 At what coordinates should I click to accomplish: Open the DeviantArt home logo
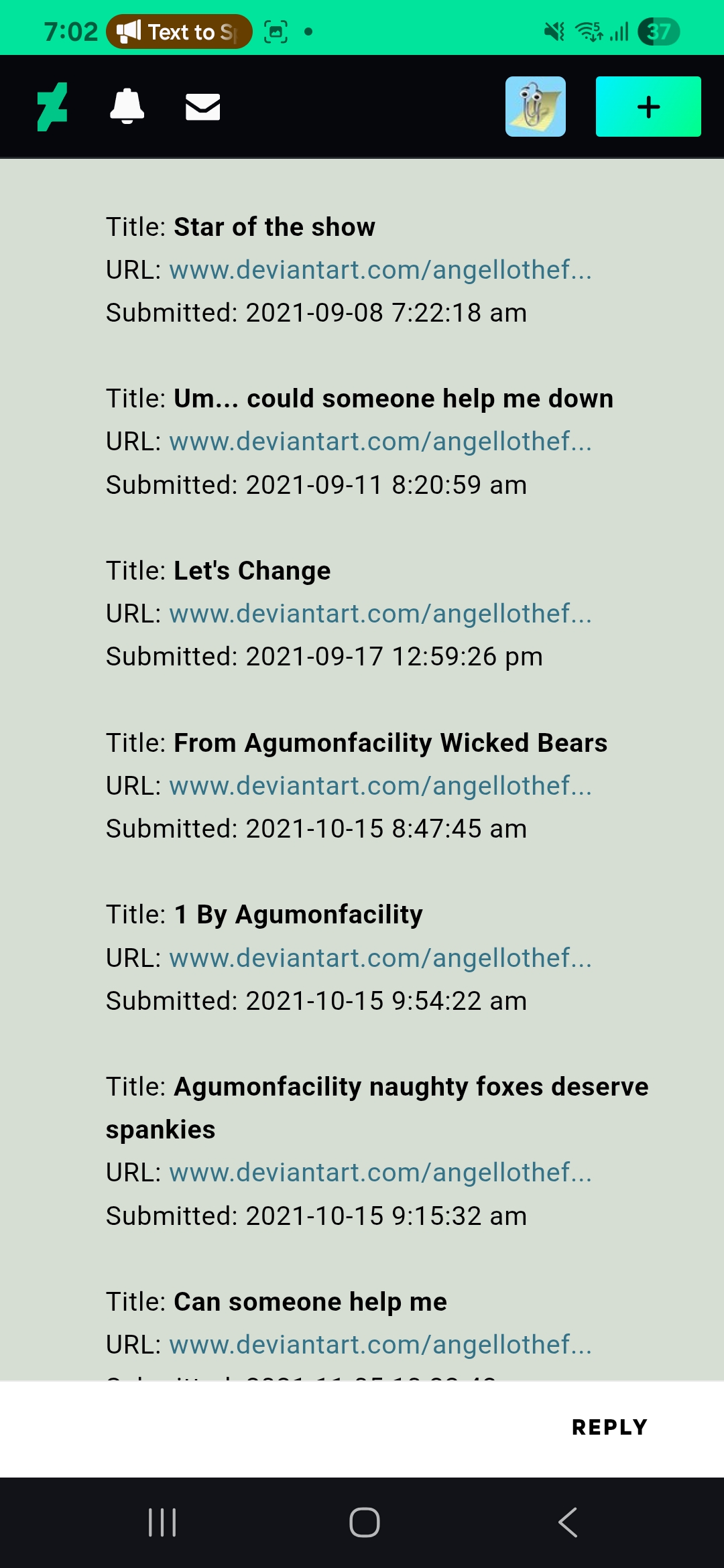(52, 107)
